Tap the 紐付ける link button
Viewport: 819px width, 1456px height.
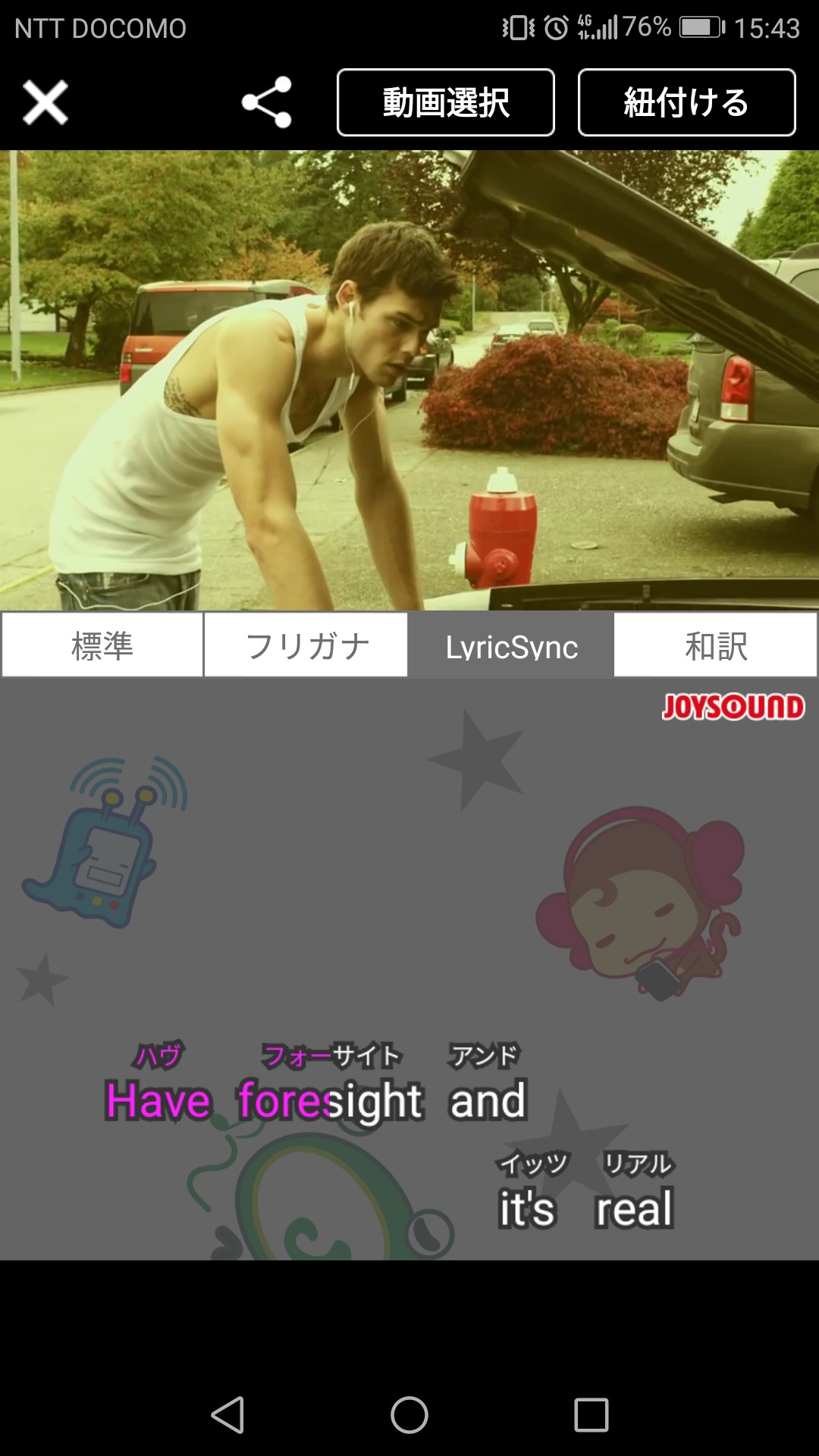point(687,102)
